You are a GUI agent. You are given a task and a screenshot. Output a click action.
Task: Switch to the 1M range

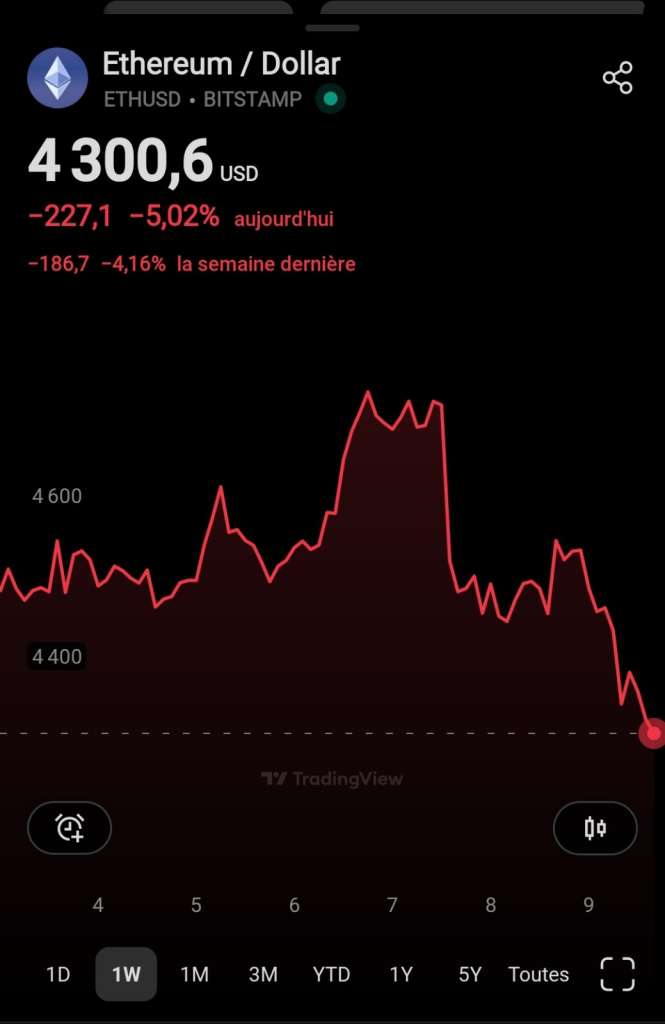pyautogui.click(x=194, y=974)
